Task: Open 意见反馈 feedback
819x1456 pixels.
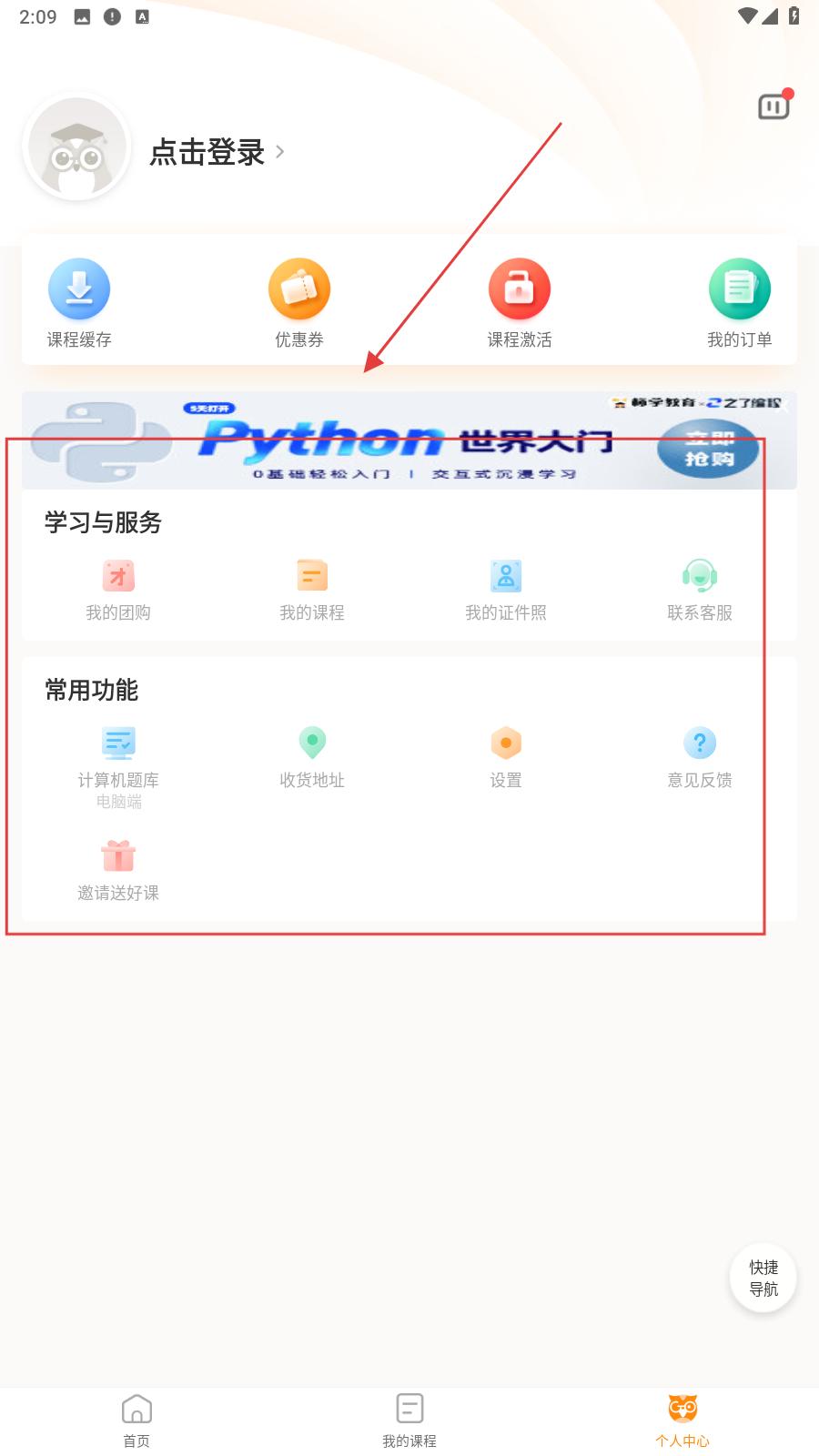Action: pyautogui.click(x=699, y=757)
